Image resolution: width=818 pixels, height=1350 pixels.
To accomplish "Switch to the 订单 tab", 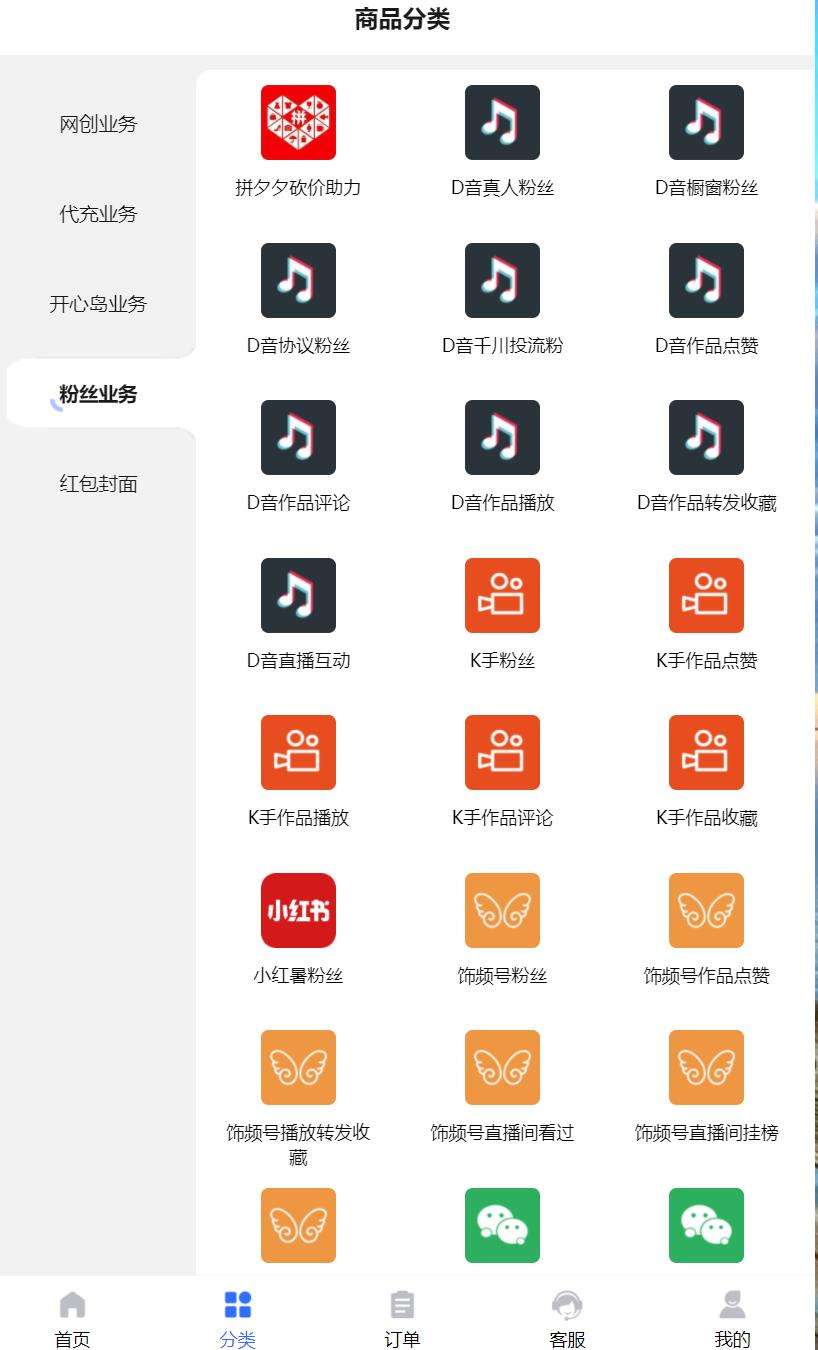I will click(x=402, y=1320).
